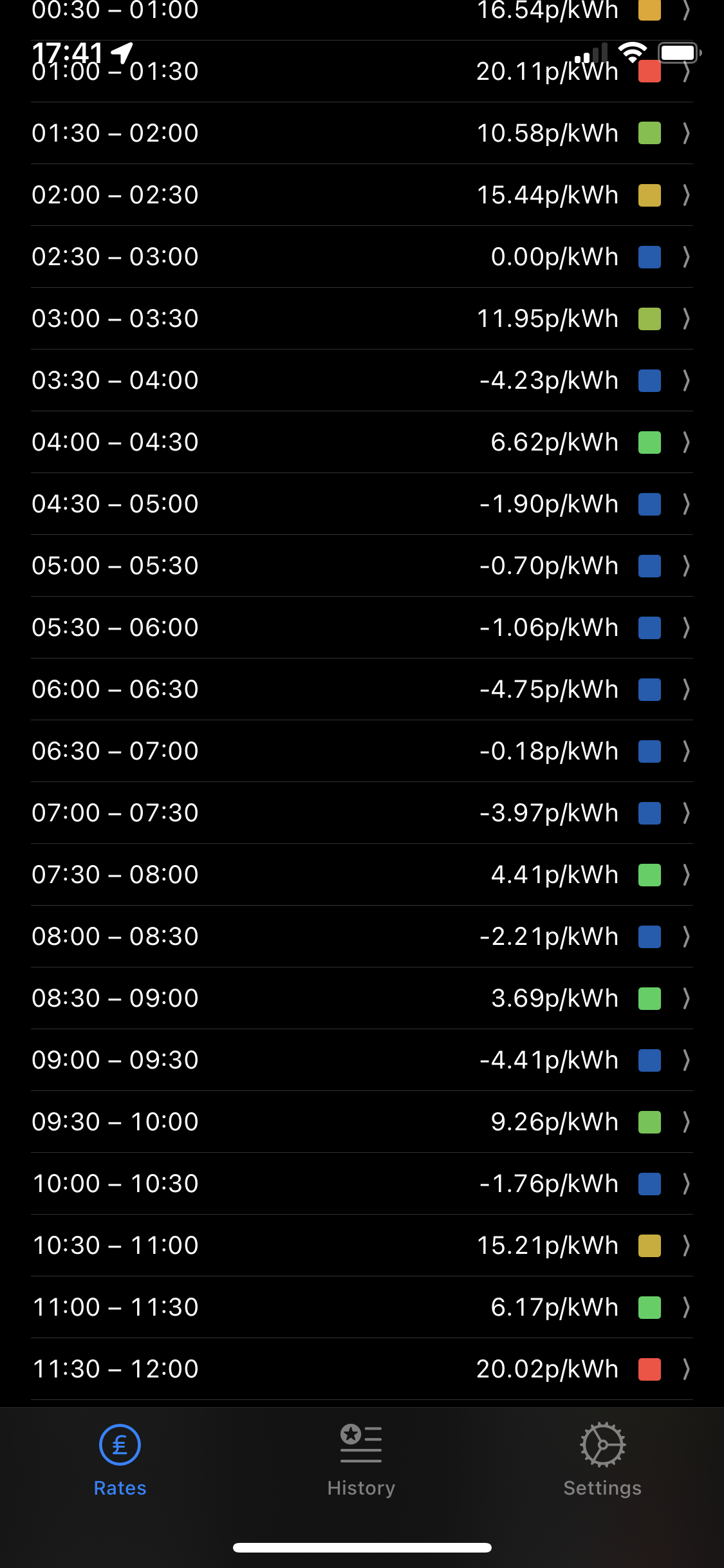
Task: View the 06:00 – 06:30 slot at -4.75p/kWh
Action: (362, 689)
